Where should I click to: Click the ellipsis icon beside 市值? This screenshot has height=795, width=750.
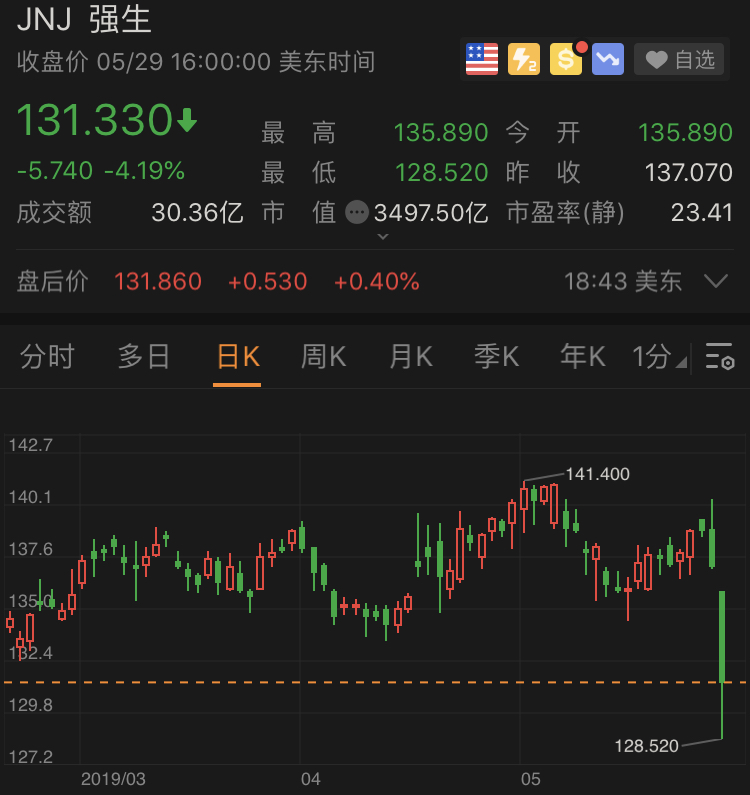tap(357, 212)
